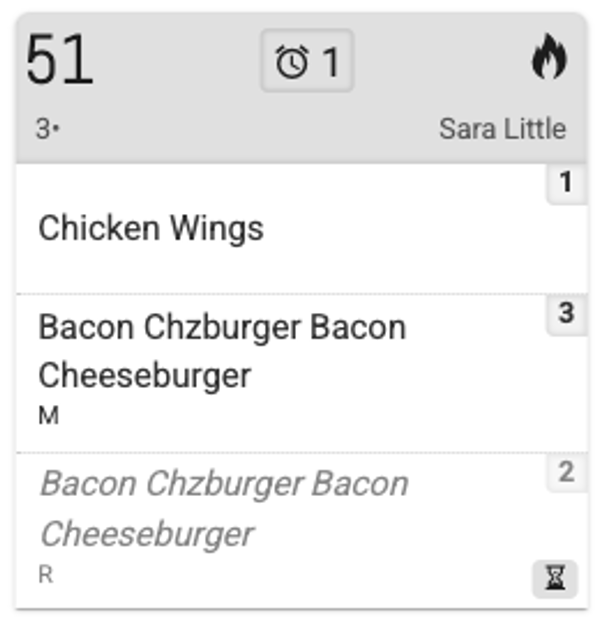Tap the alarm clock button showing 1

coord(307,62)
